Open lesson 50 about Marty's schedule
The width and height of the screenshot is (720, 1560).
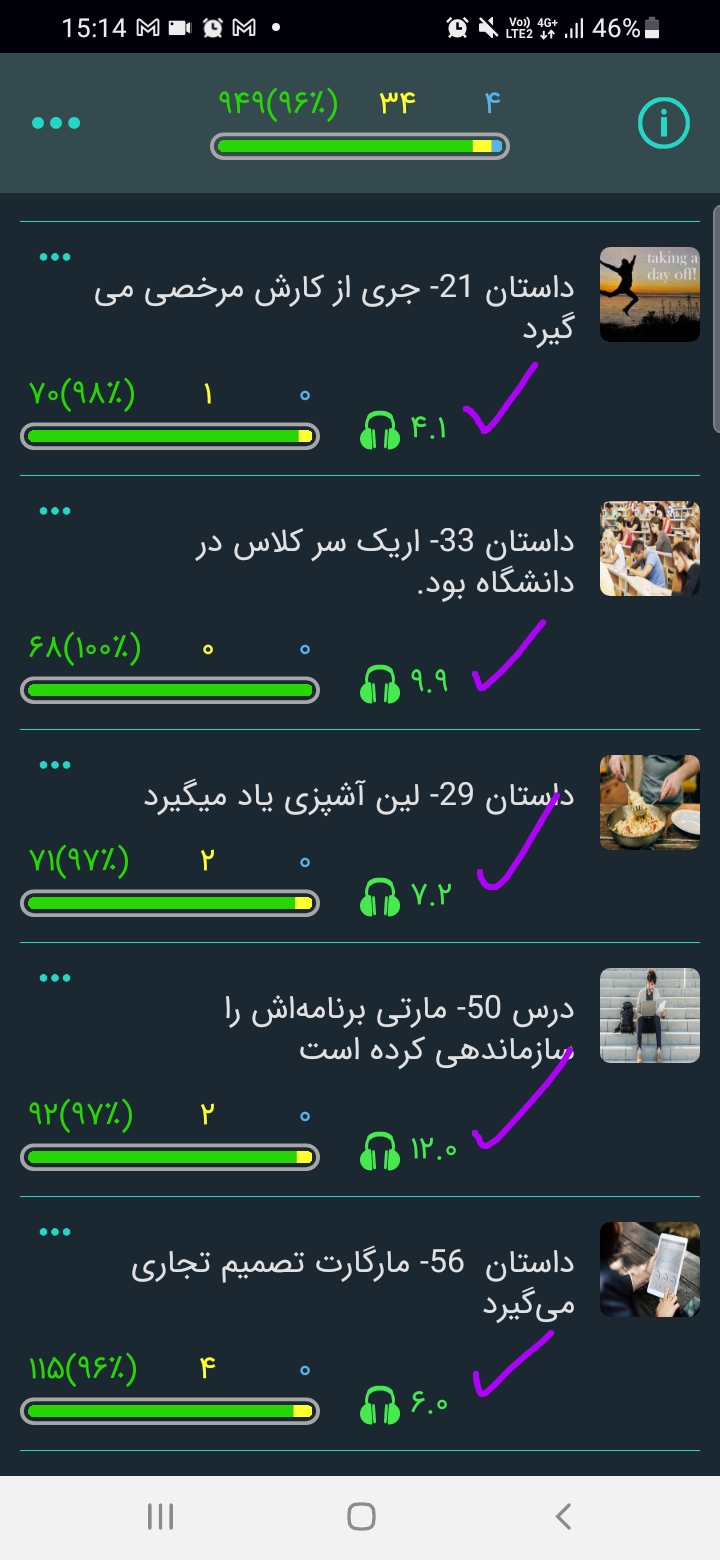[x=400, y=1030]
